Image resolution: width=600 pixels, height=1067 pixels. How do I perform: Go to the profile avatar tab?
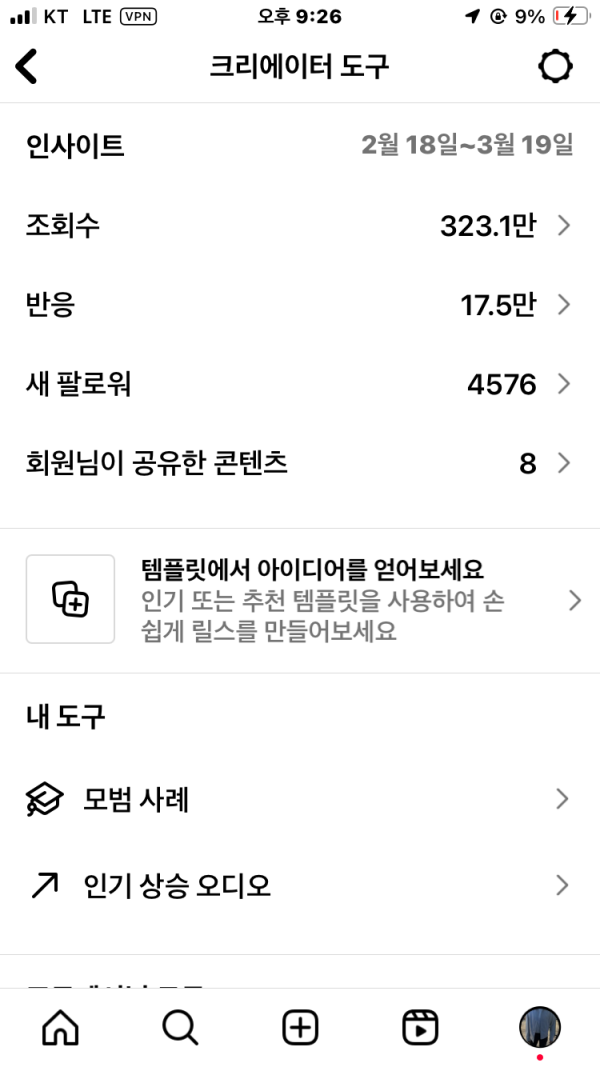point(539,1027)
